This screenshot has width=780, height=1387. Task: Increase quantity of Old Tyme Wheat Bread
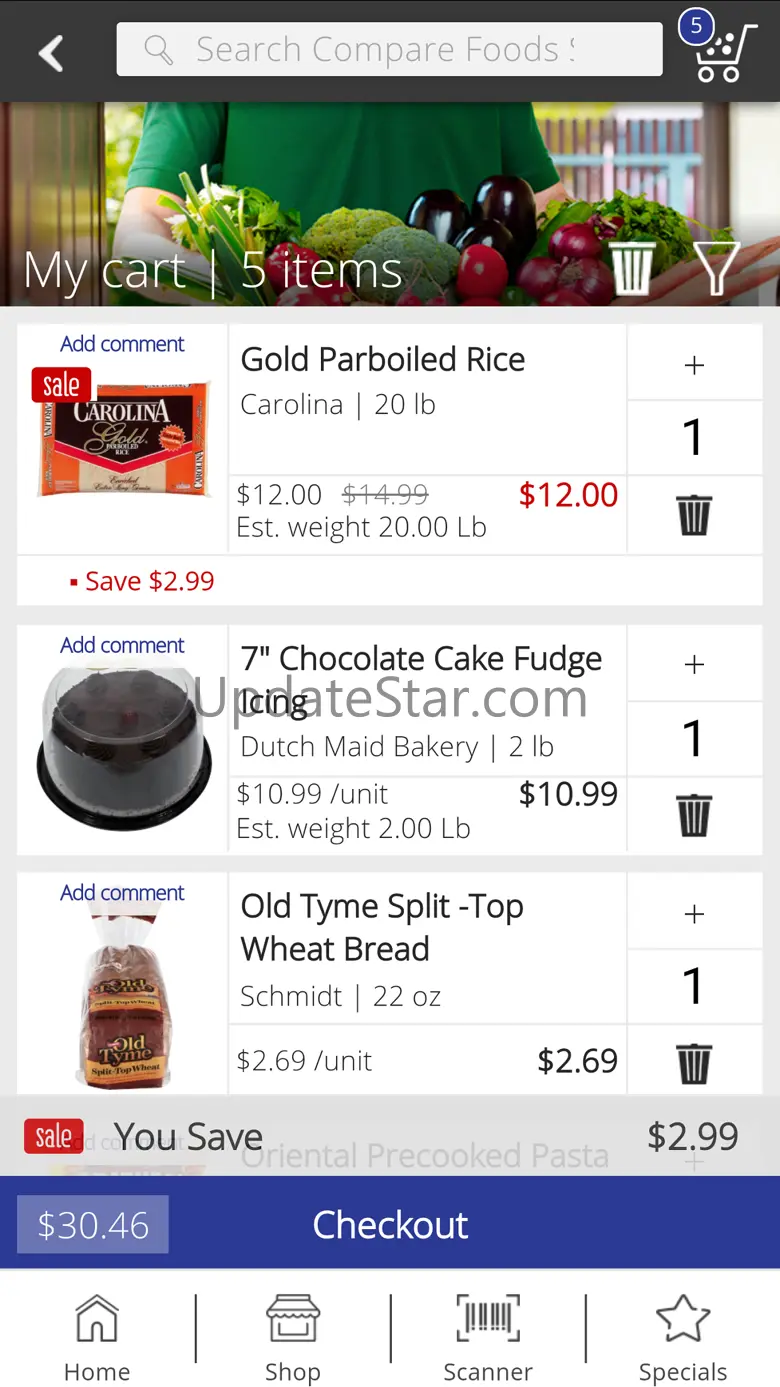click(694, 913)
